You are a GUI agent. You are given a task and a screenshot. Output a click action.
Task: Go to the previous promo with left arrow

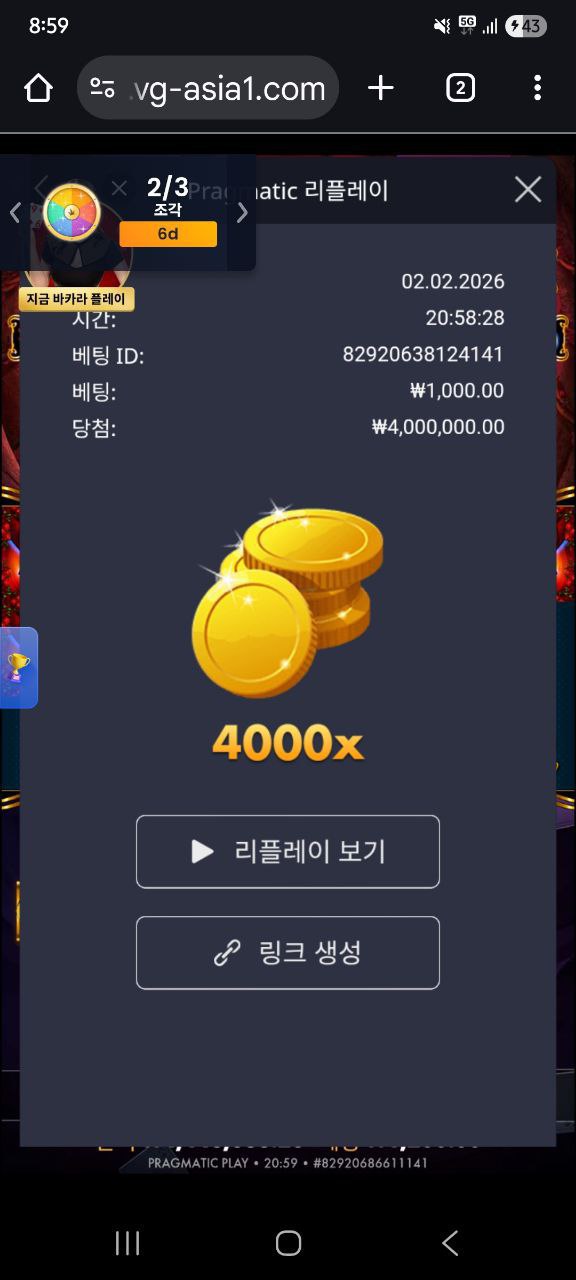click(14, 212)
